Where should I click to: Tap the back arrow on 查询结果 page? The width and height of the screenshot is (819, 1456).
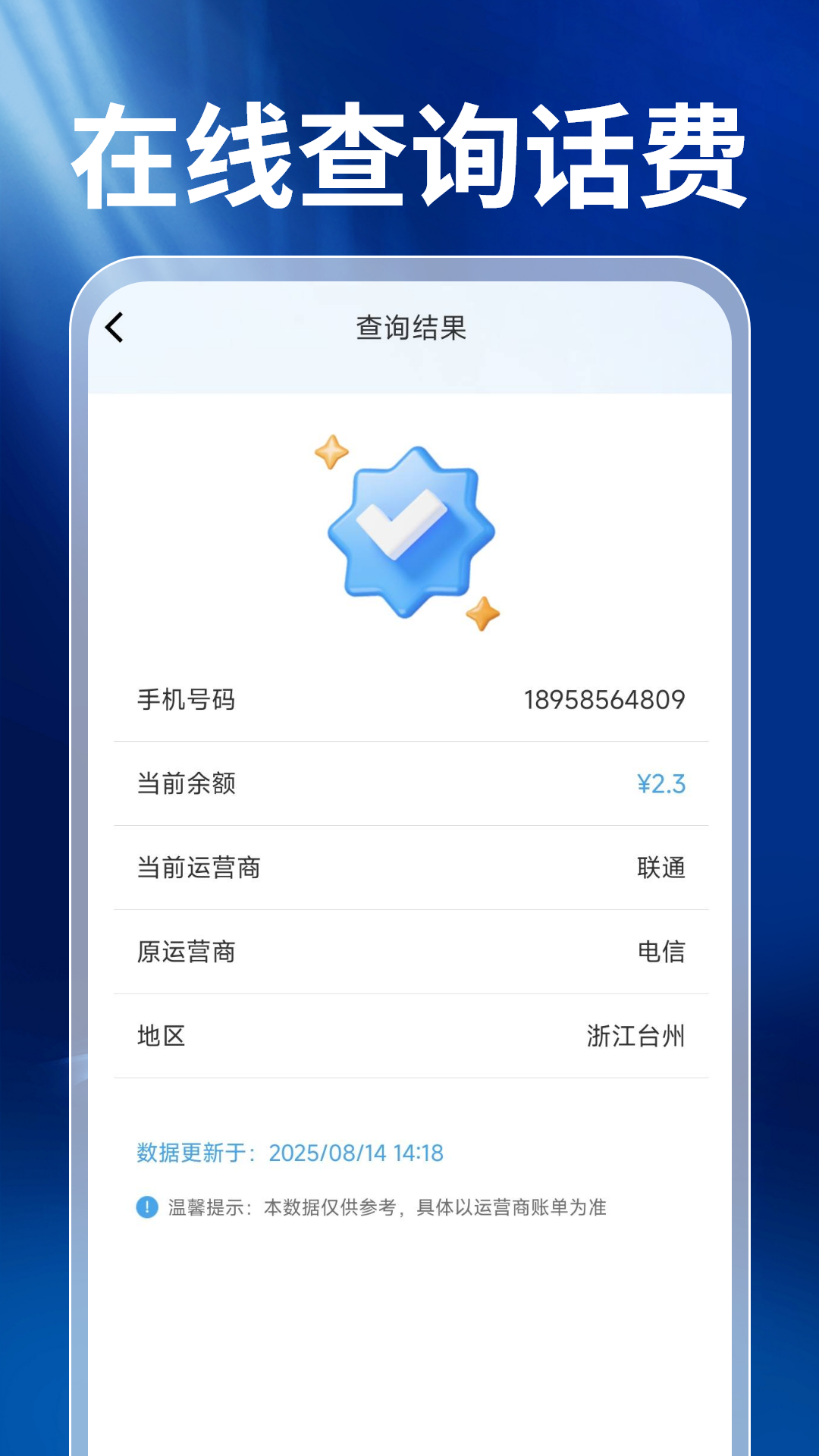pyautogui.click(x=115, y=328)
